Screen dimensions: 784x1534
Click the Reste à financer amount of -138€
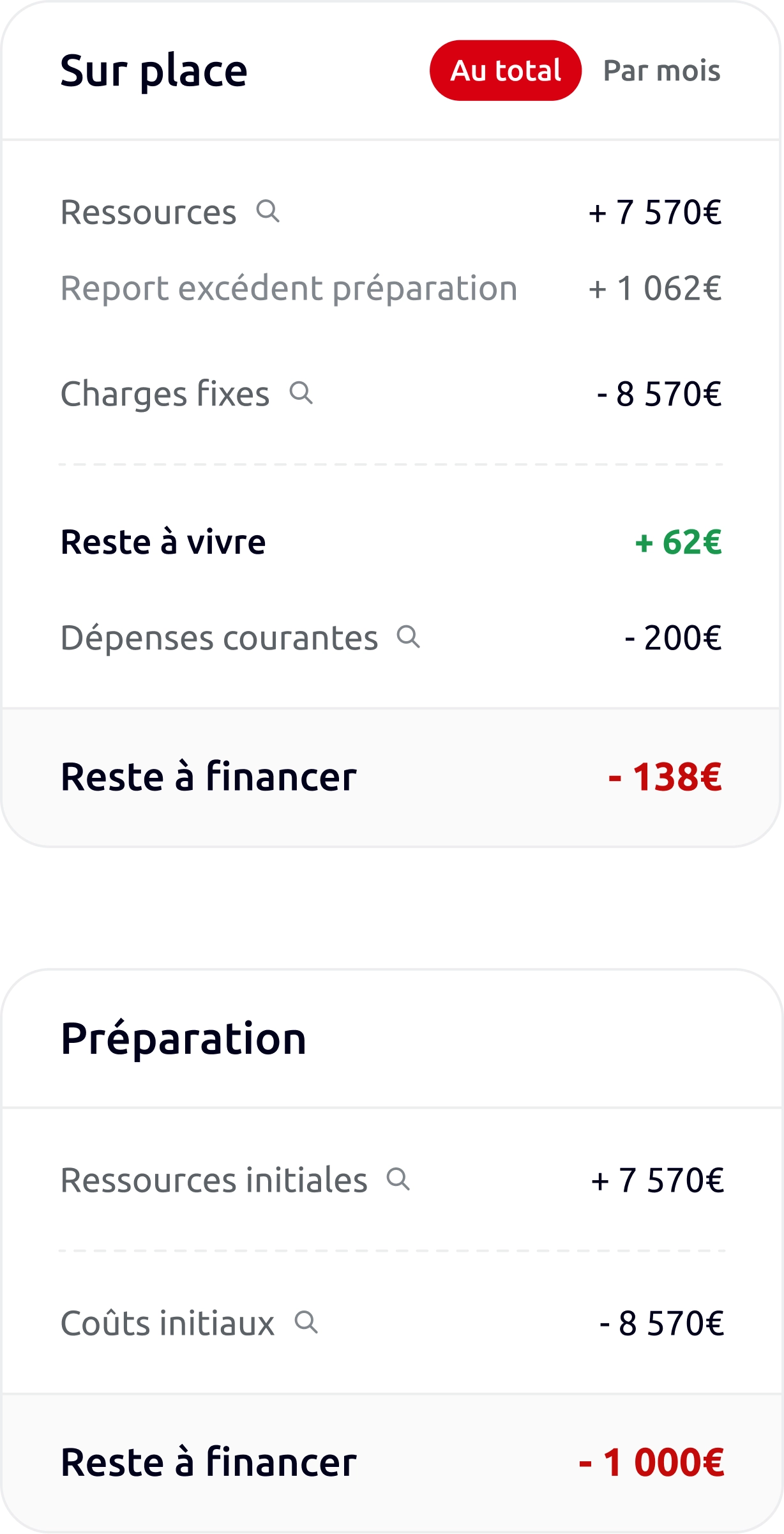(664, 777)
